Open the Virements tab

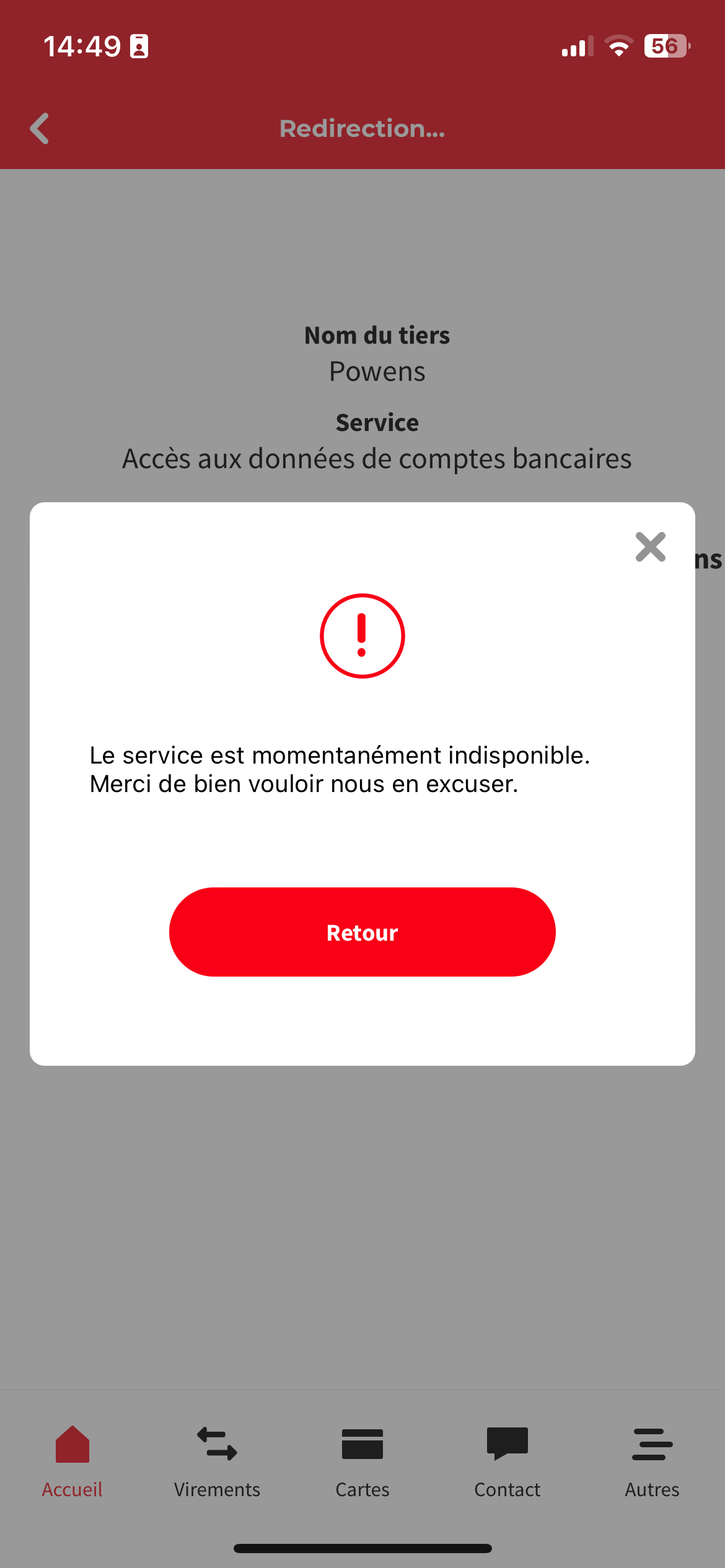tap(217, 1462)
